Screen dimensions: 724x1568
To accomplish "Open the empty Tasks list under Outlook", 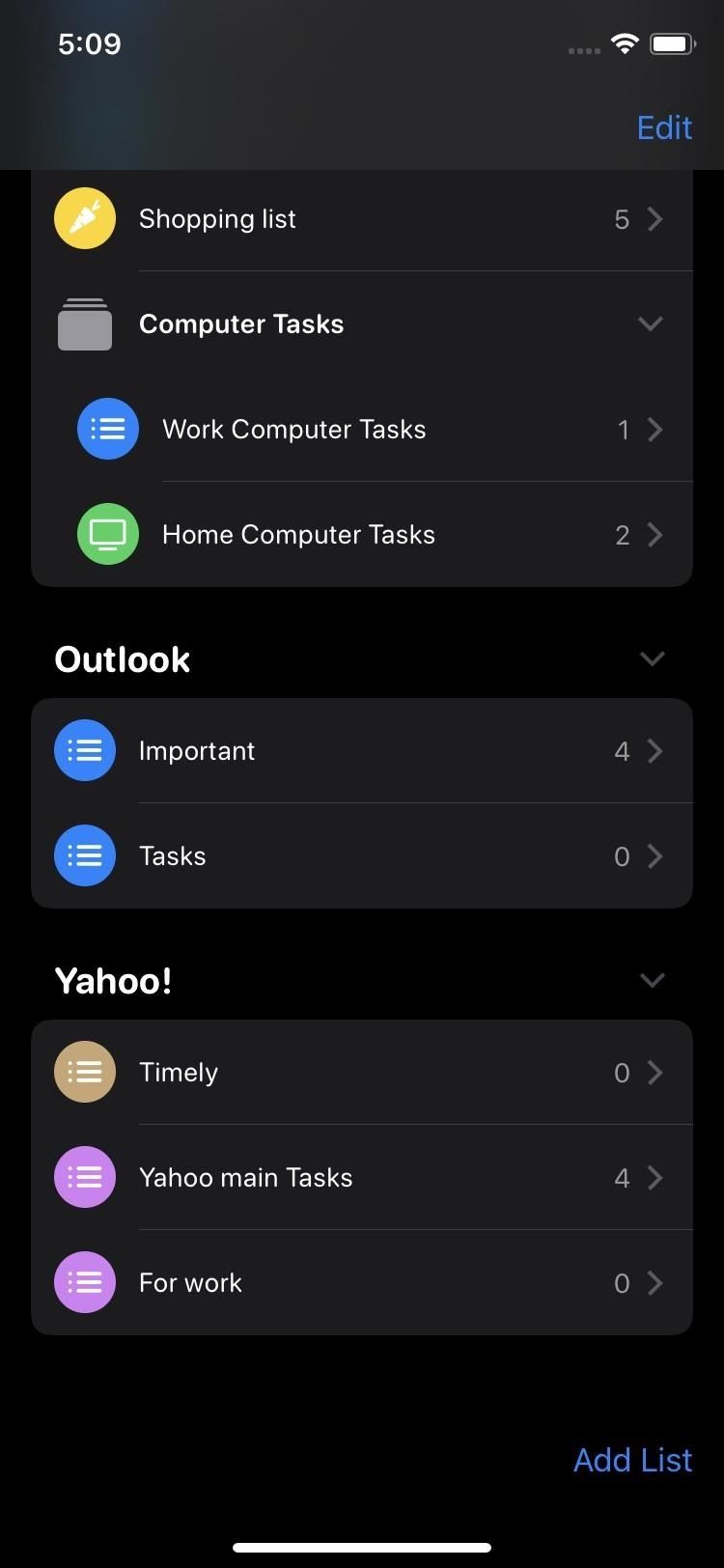I will tap(655, 855).
